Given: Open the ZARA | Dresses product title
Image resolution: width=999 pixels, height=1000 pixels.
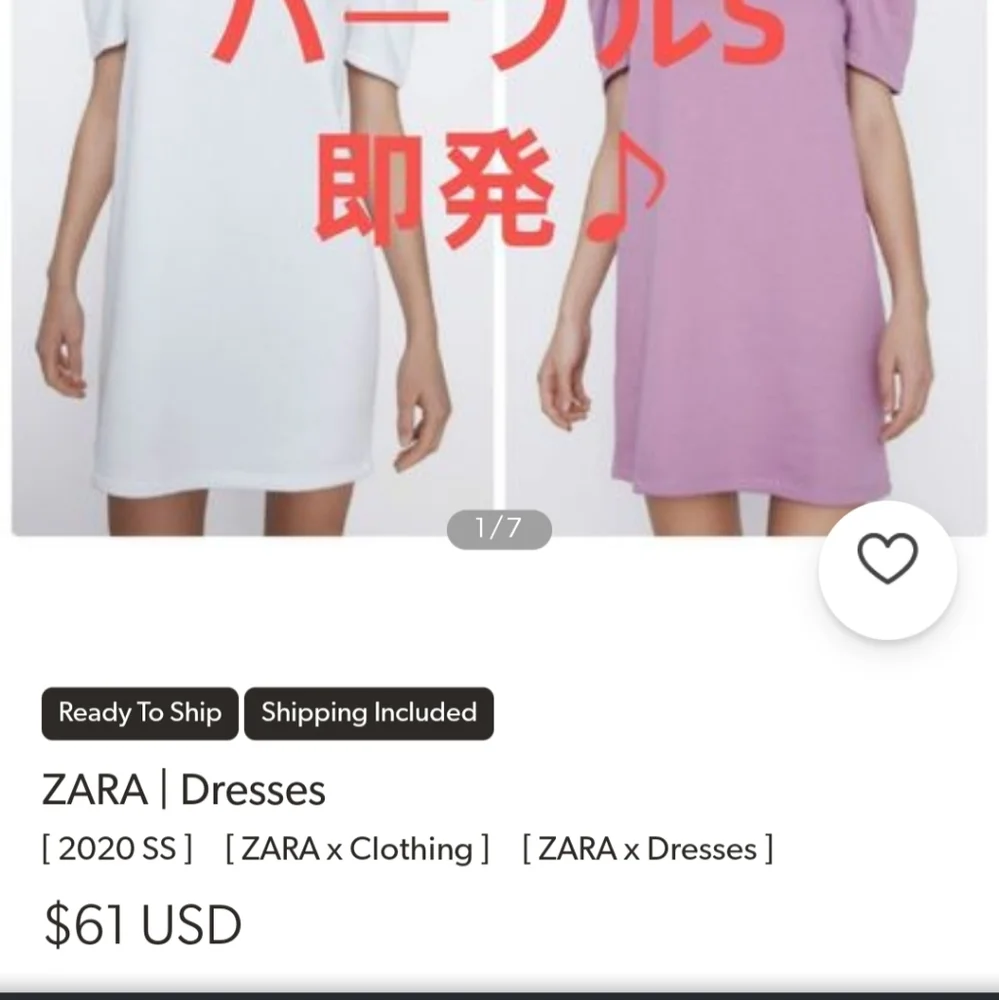Looking at the screenshot, I should tap(182, 789).
